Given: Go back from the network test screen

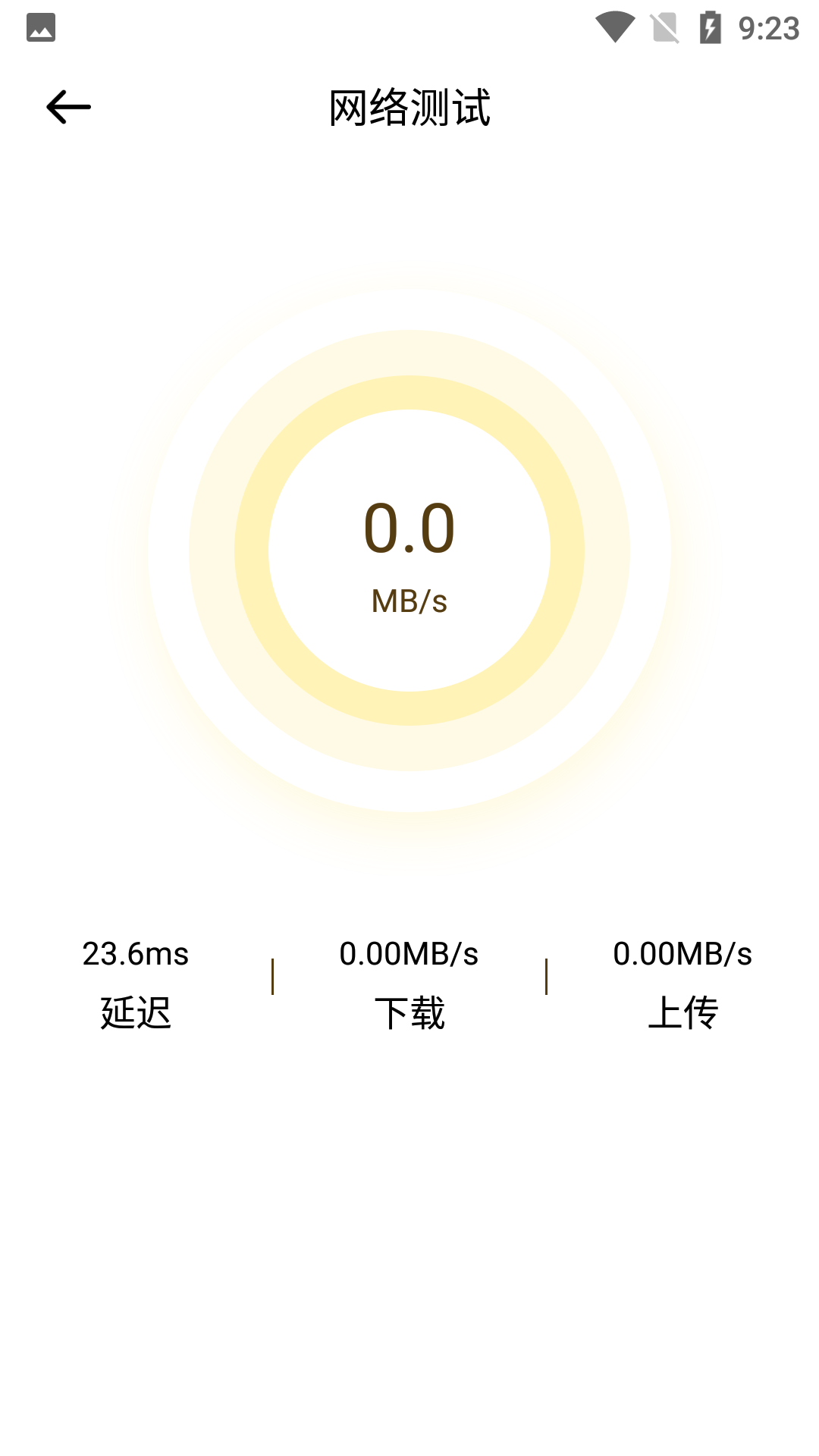Looking at the screenshot, I should click(68, 107).
